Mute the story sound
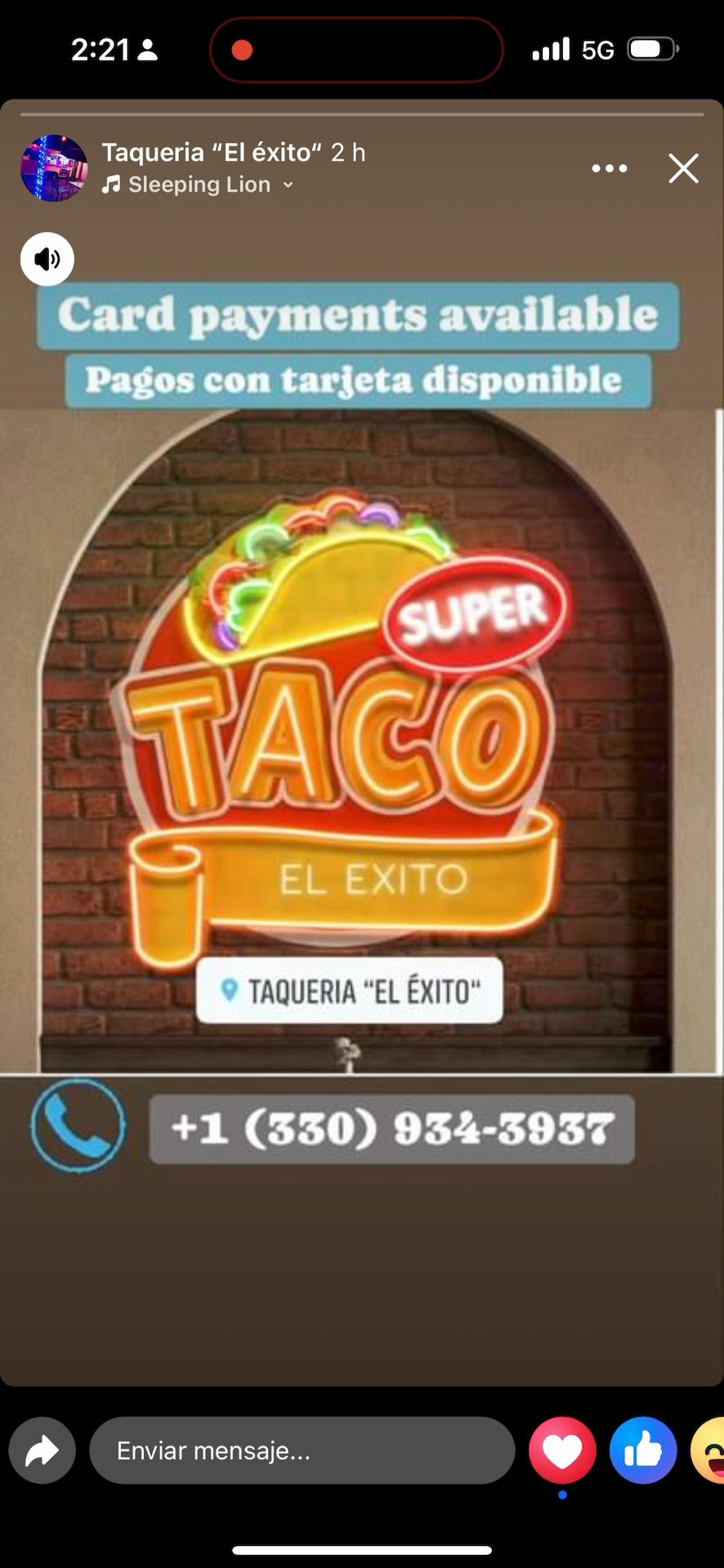 click(x=47, y=260)
